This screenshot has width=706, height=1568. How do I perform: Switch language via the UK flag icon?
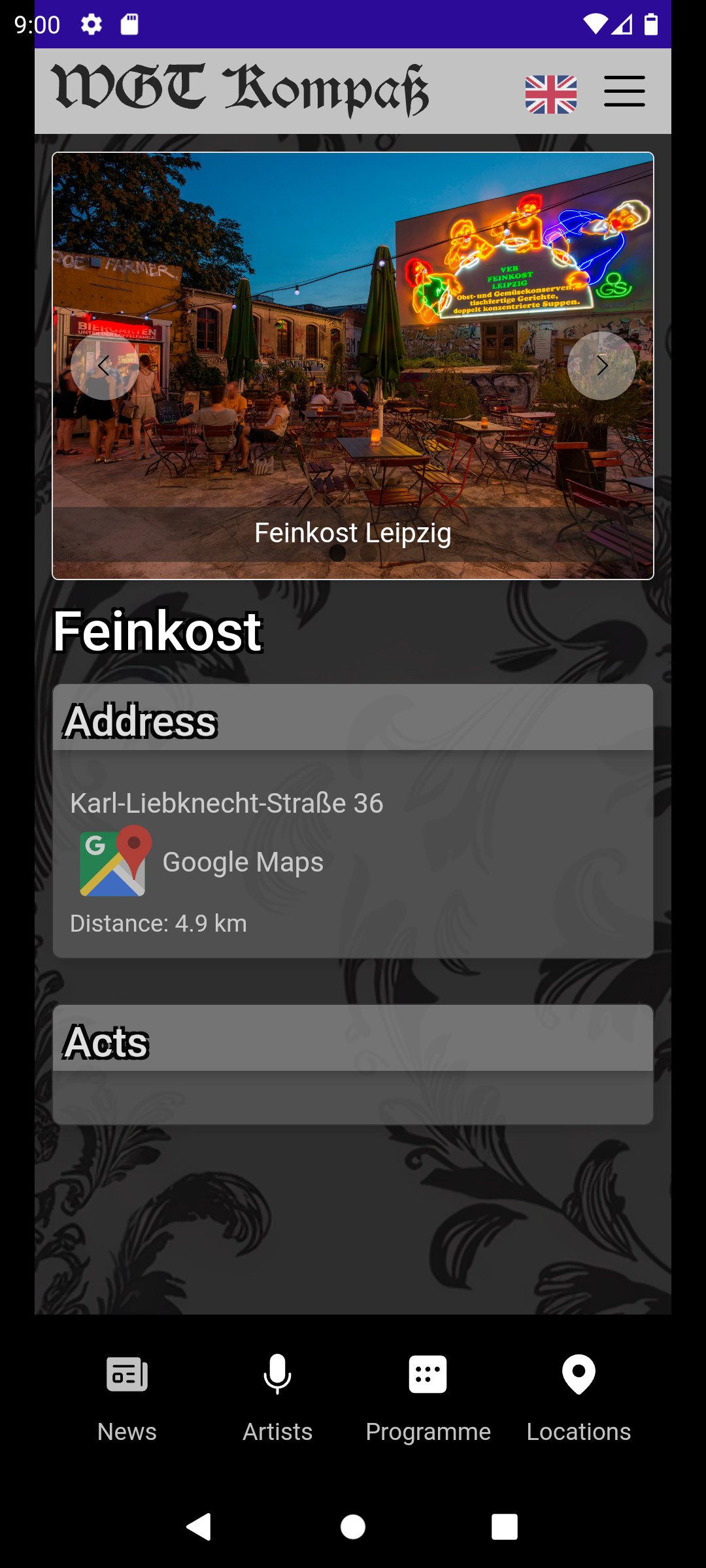550,94
